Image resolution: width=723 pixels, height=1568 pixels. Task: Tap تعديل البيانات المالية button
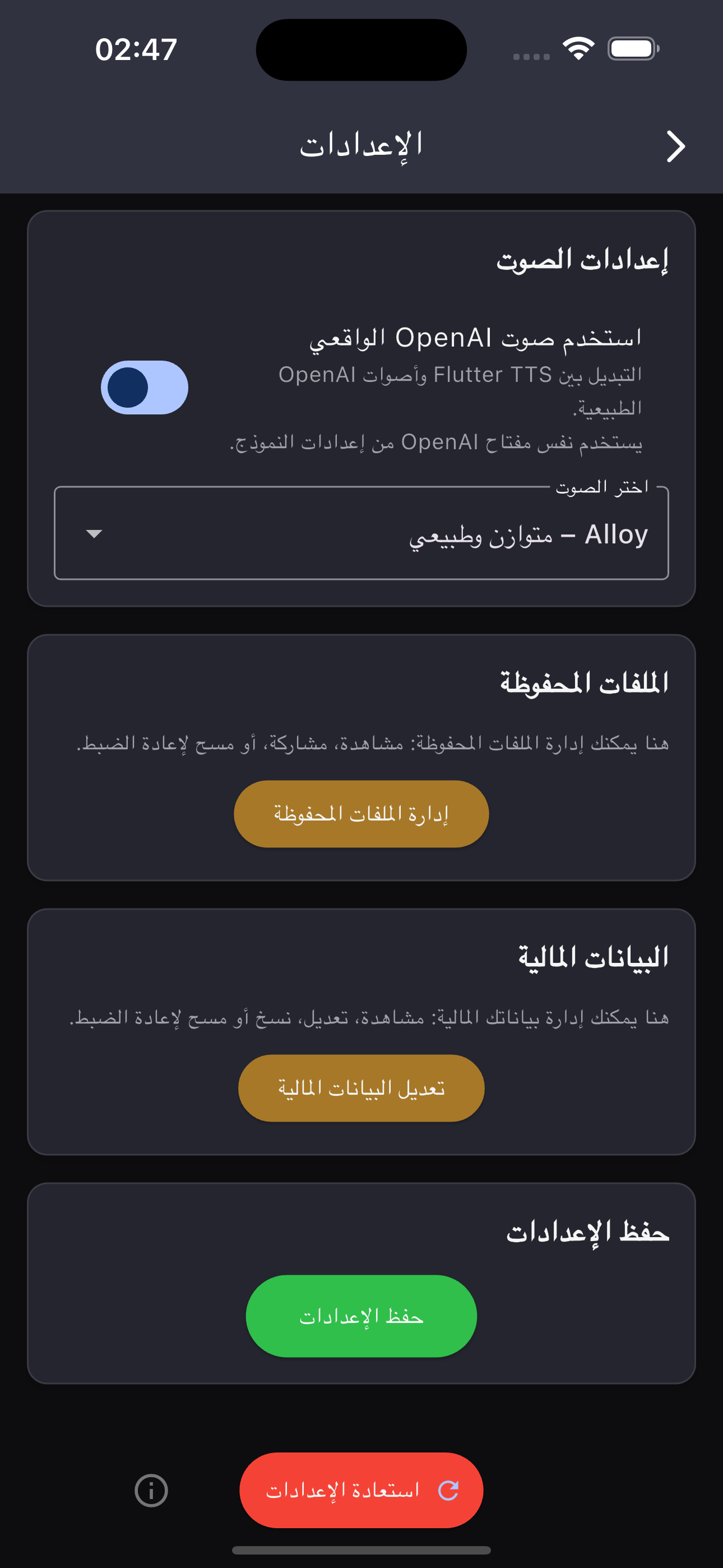(360, 1087)
